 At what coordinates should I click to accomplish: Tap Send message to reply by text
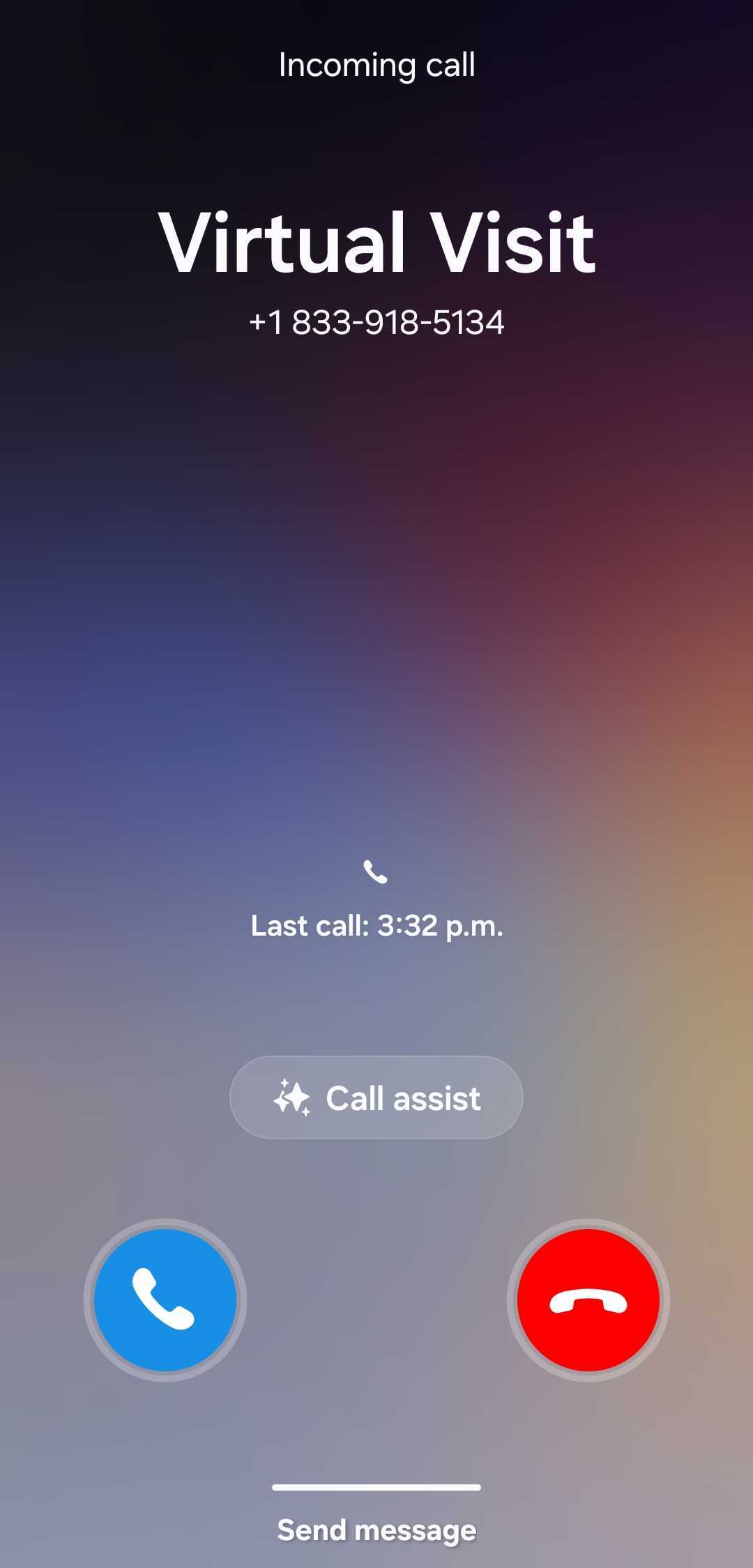pos(376,1530)
